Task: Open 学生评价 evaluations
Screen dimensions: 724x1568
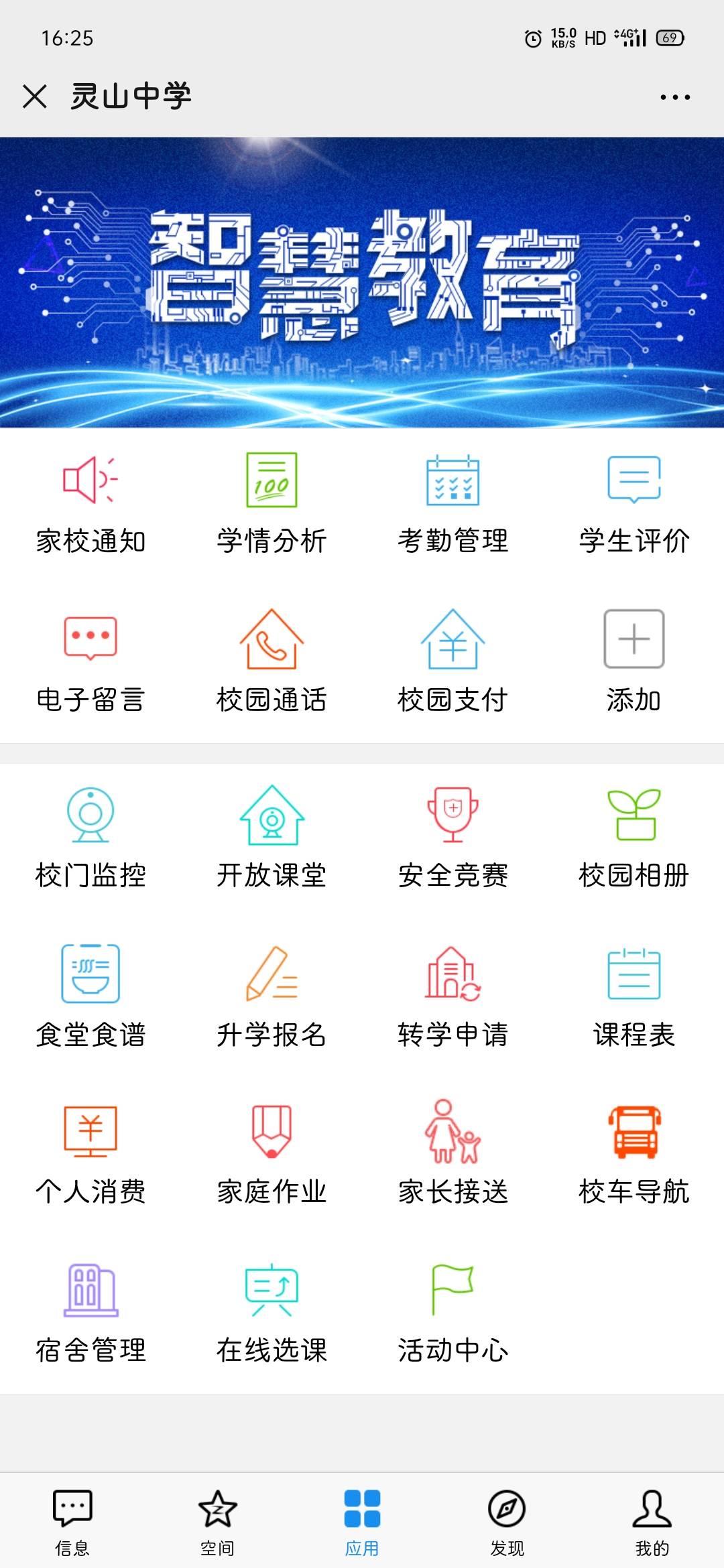Action: 633,503
